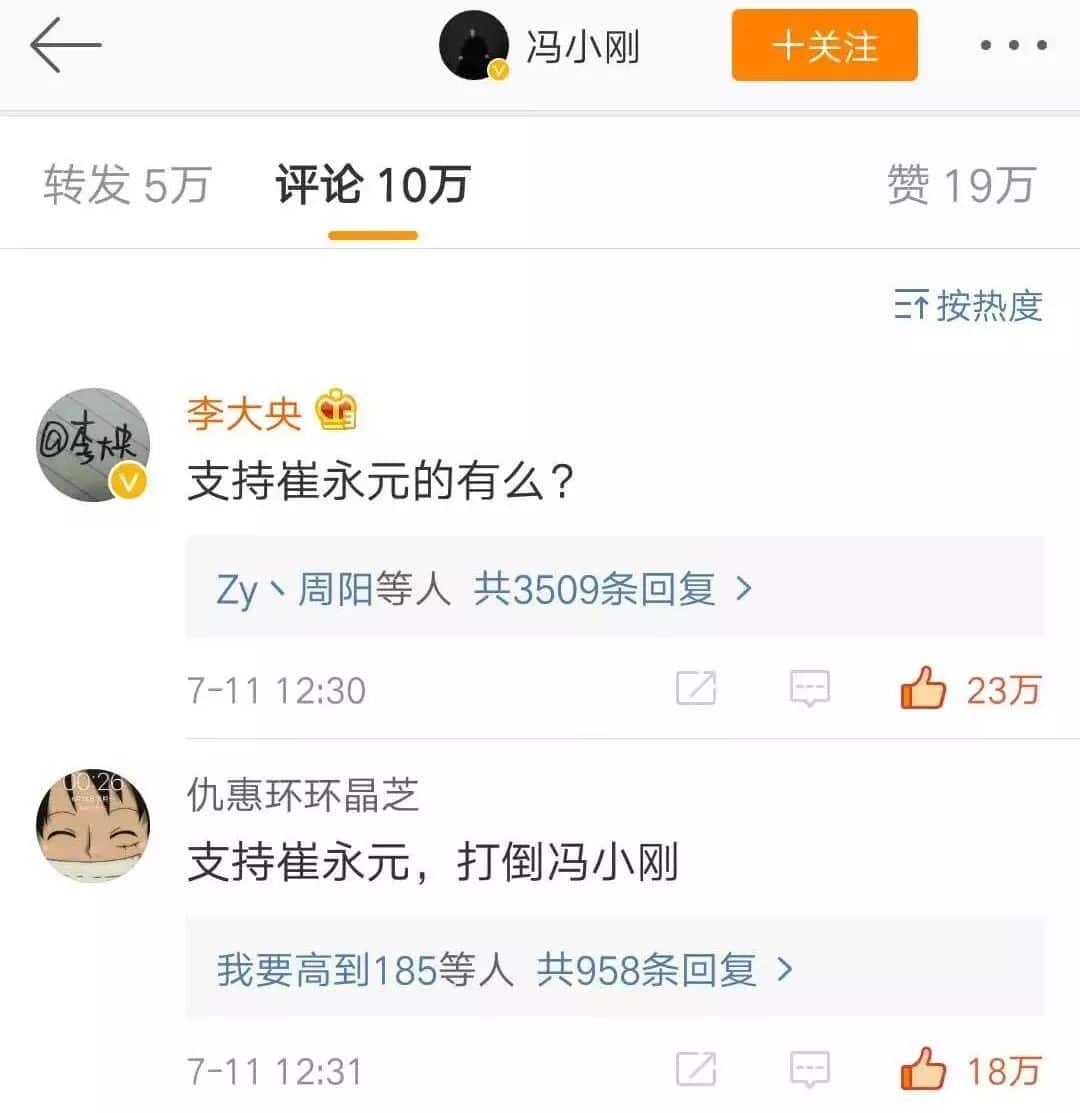Go back using the top arrow

click(65, 46)
